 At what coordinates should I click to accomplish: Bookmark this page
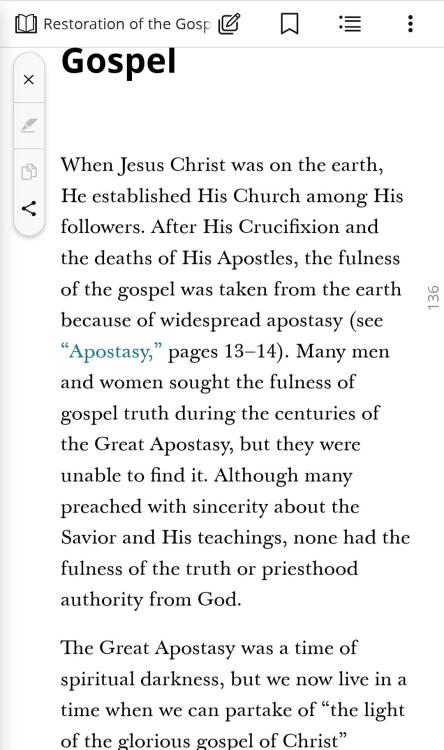click(289, 24)
